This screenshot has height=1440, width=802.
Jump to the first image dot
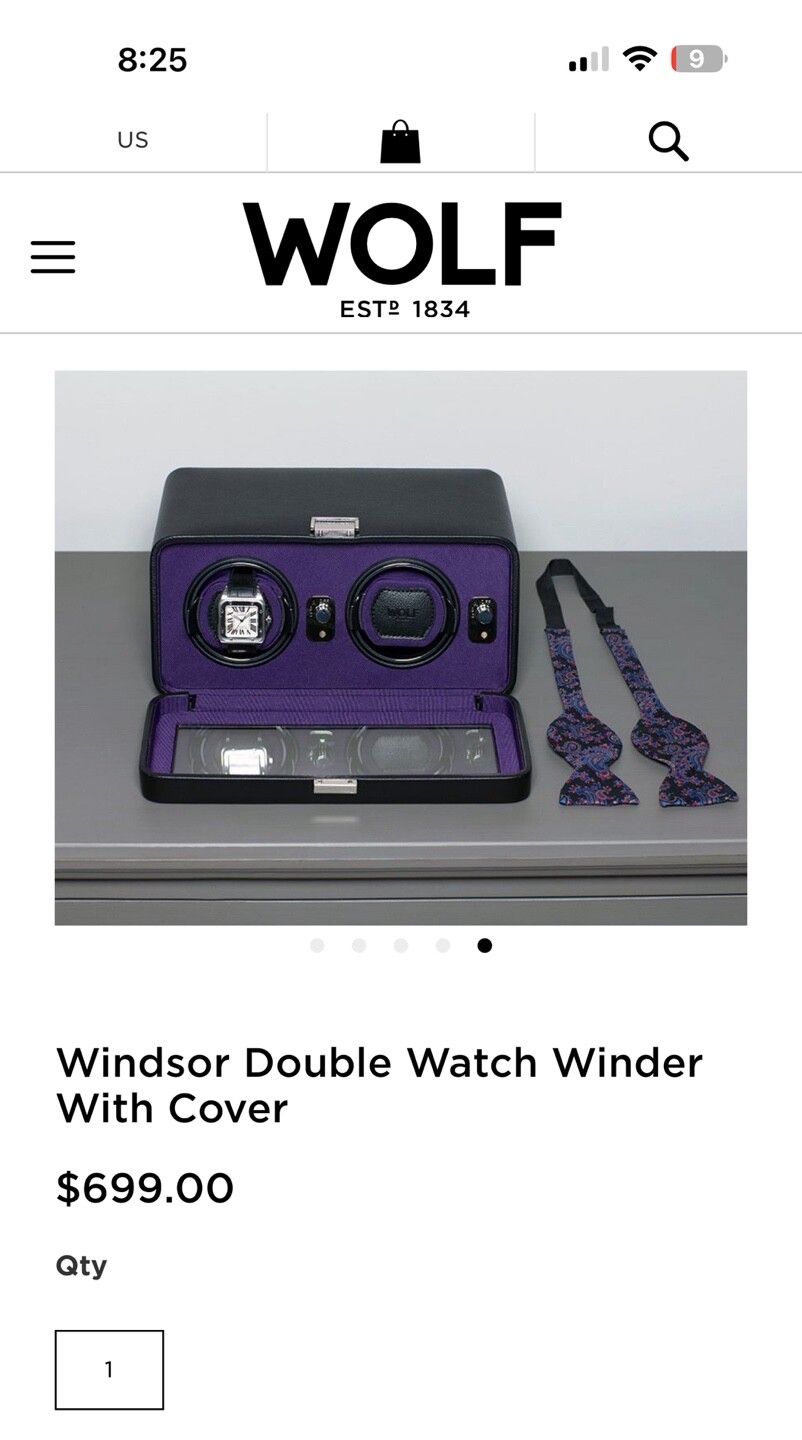(x=317, y=945)
